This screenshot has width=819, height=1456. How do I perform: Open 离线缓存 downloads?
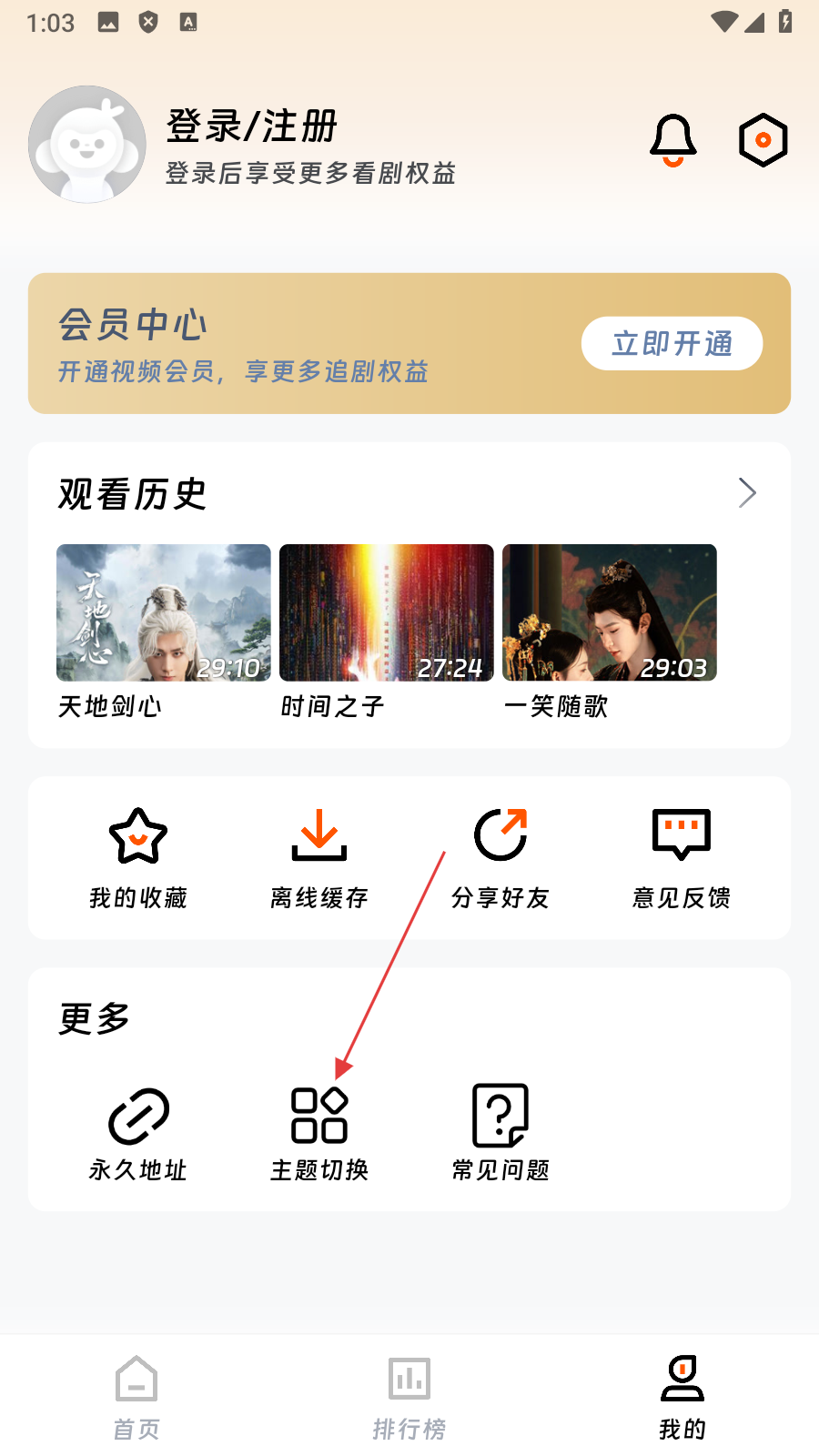point(319,857)
